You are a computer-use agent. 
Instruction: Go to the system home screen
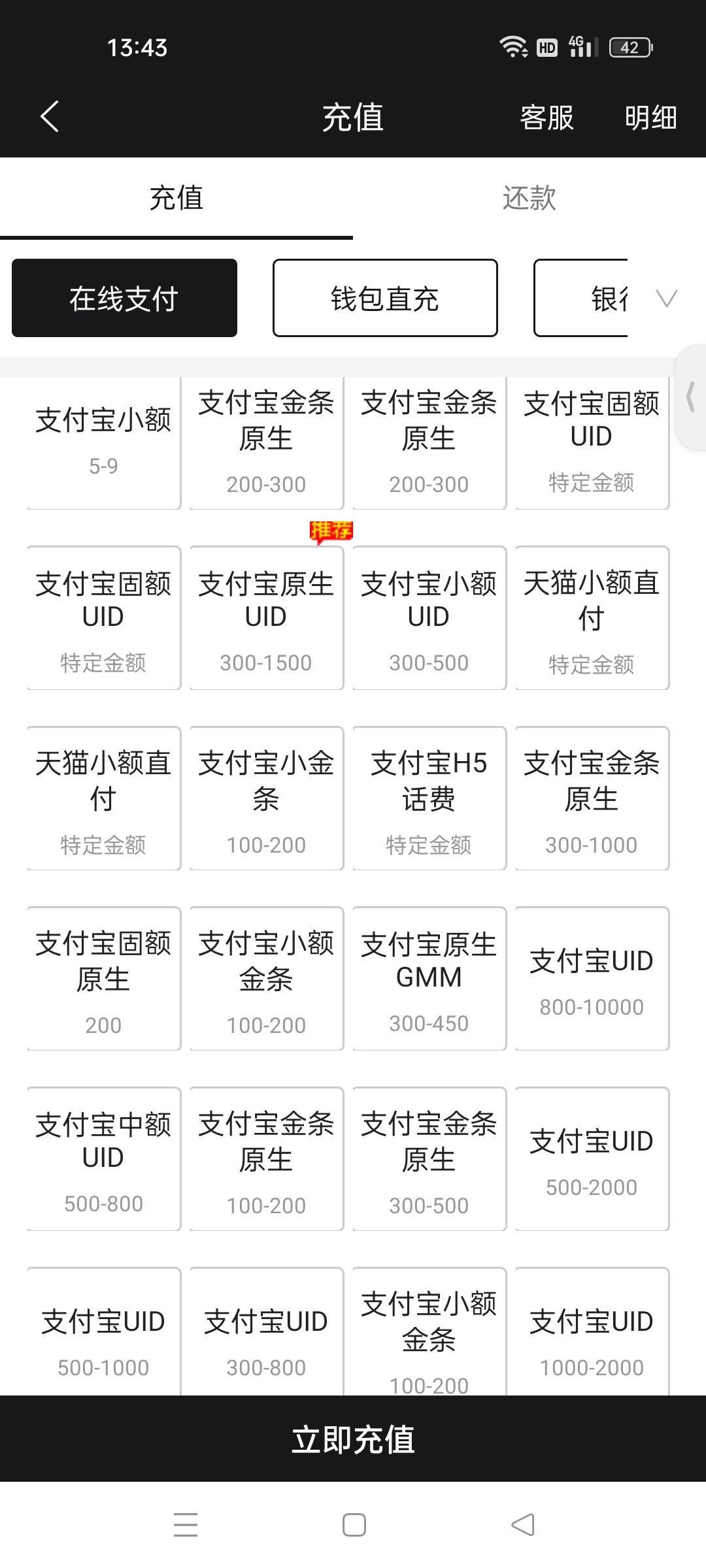354,1526
